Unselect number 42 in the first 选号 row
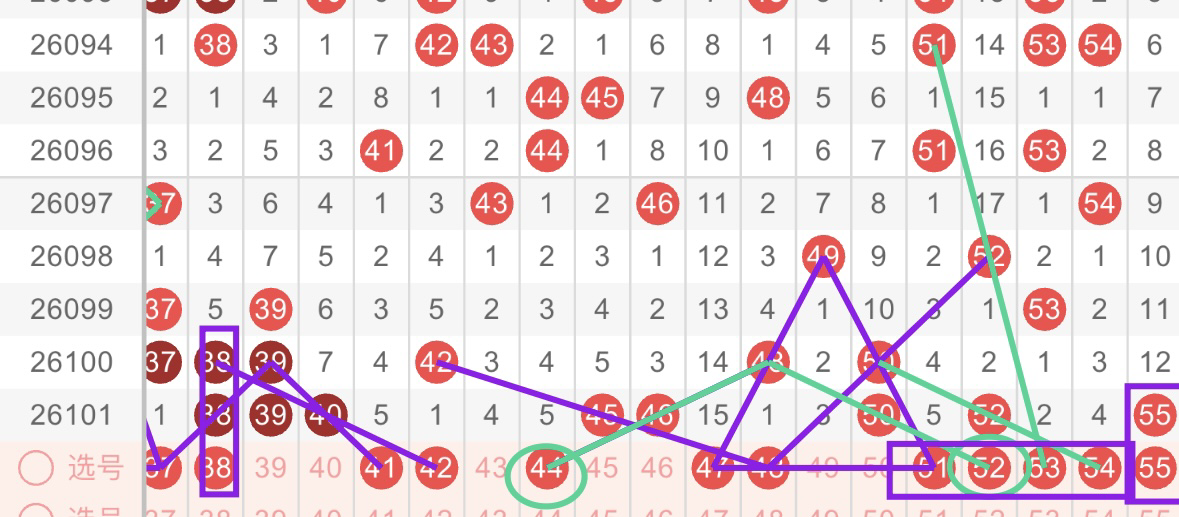The image size is (1179, 517). [436, 467]
